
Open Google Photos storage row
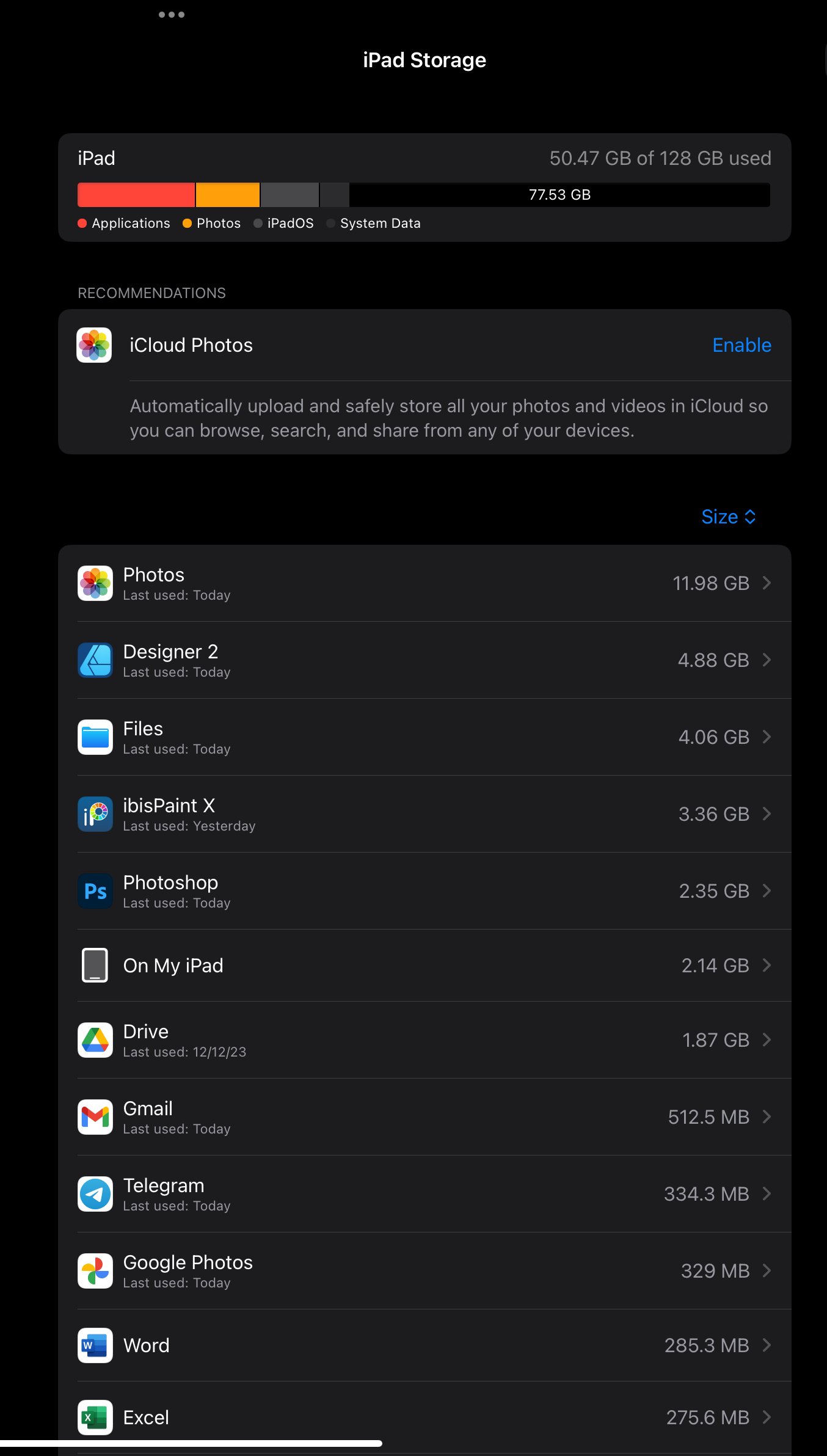point(424,1271)
